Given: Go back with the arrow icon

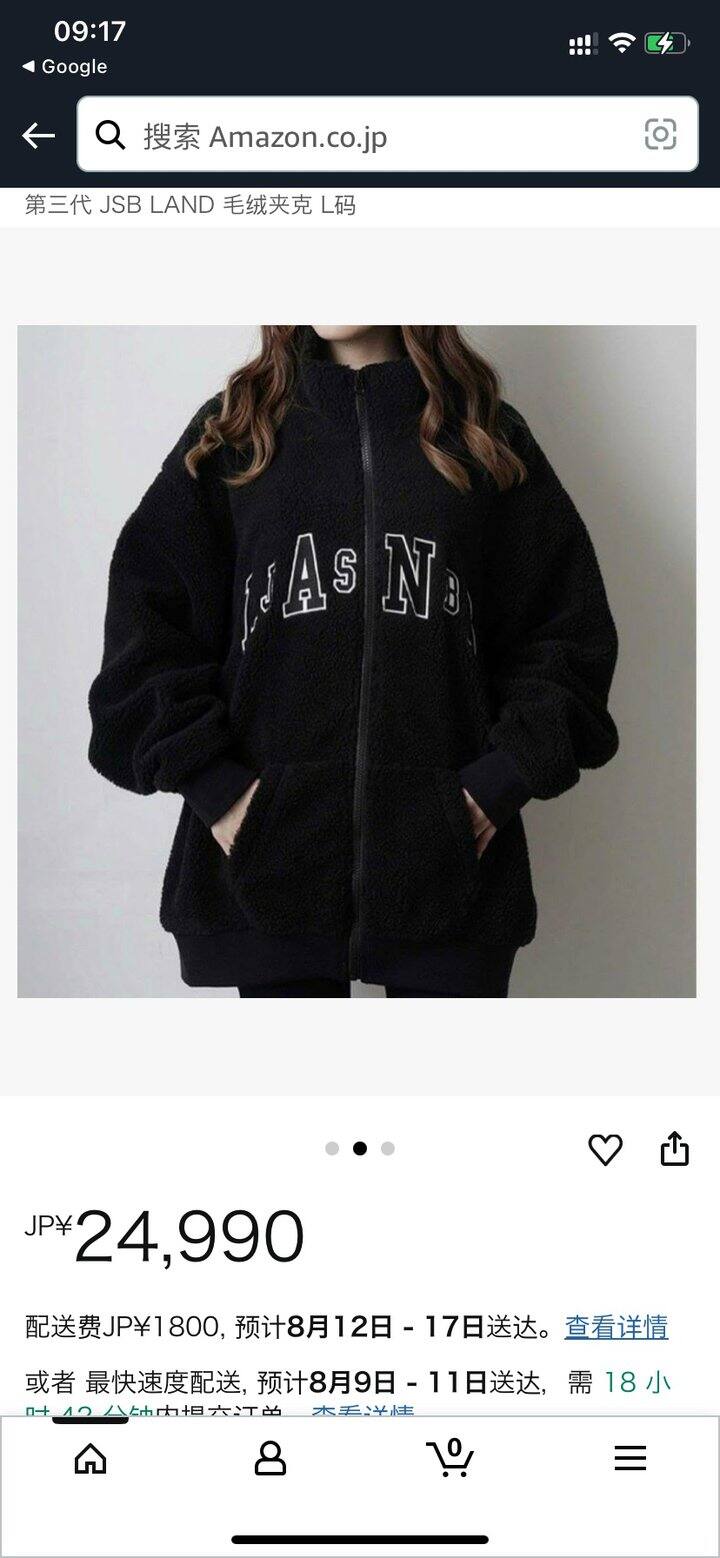Looking at the screenshot, I should coord(38,135).
